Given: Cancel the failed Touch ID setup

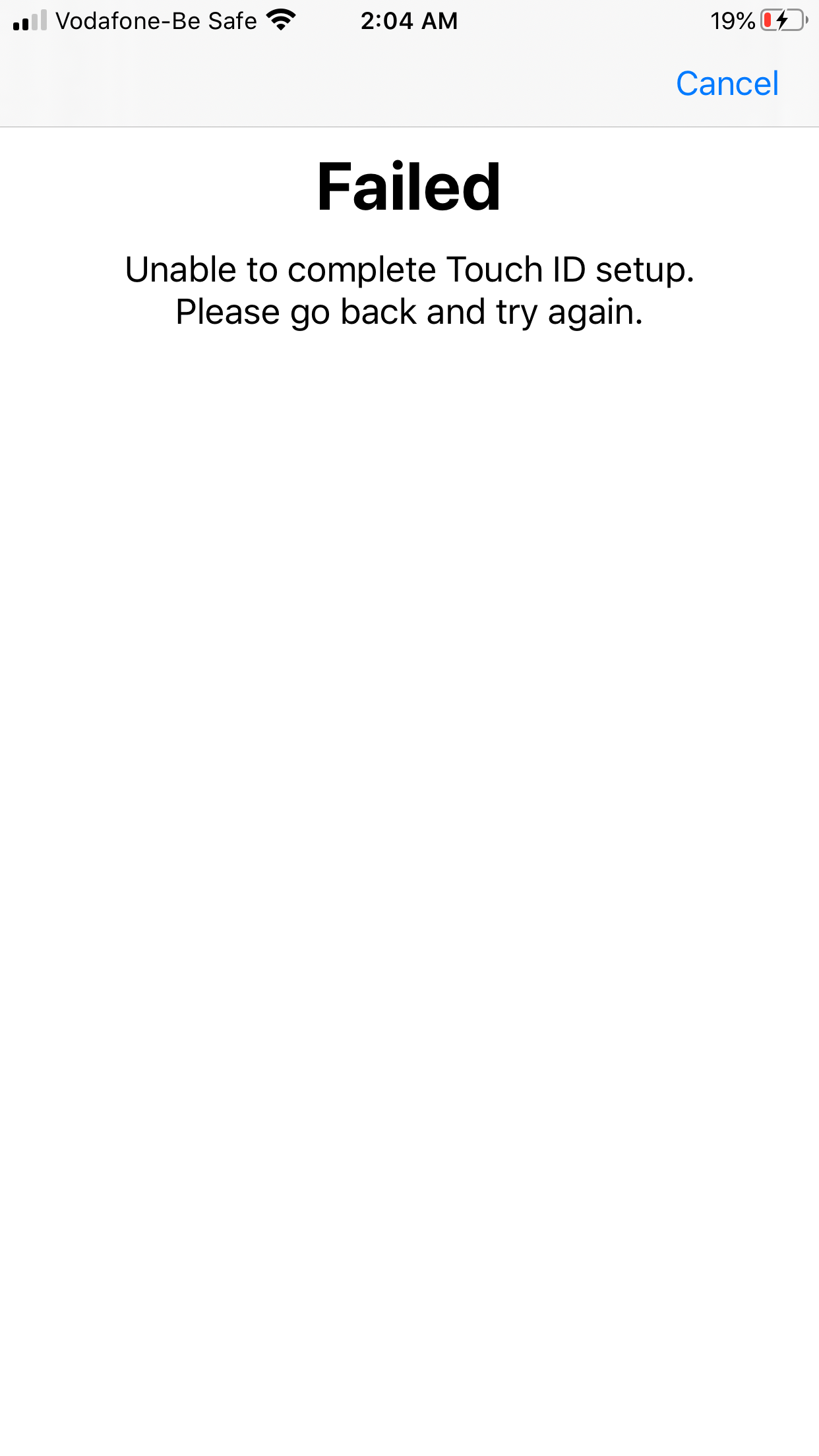Looking at the screenshot, I should pyautogui.click(x=727, y=84).
